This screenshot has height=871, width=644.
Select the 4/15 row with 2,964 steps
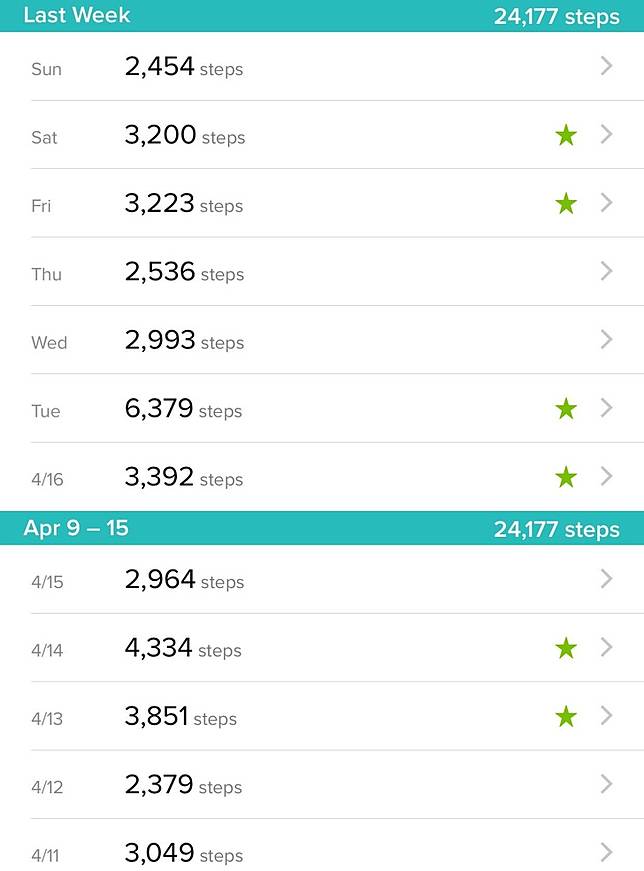(x=320, y=581)
